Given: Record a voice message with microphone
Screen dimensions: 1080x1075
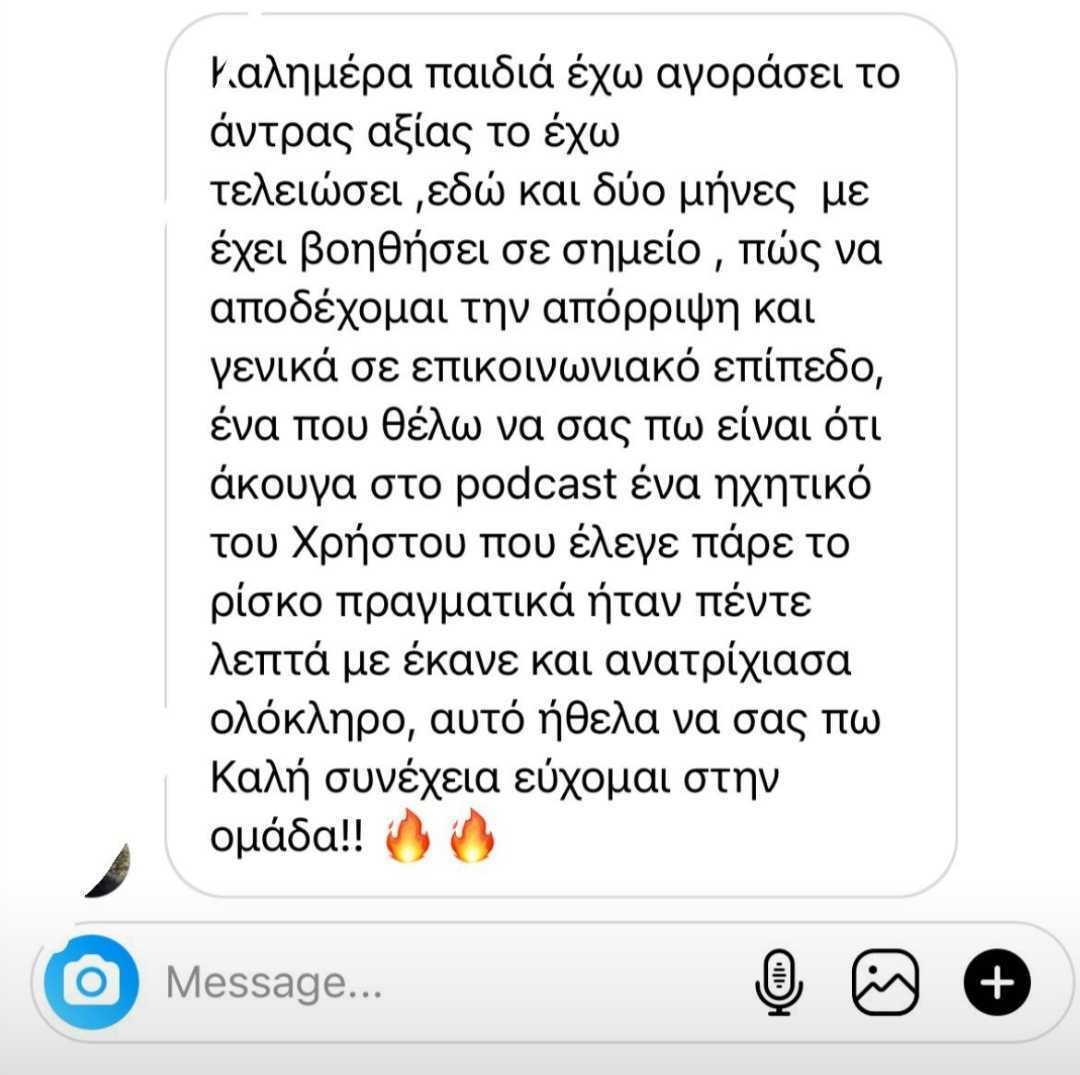Looking at the screenshot, I should [x=779, y=983].
